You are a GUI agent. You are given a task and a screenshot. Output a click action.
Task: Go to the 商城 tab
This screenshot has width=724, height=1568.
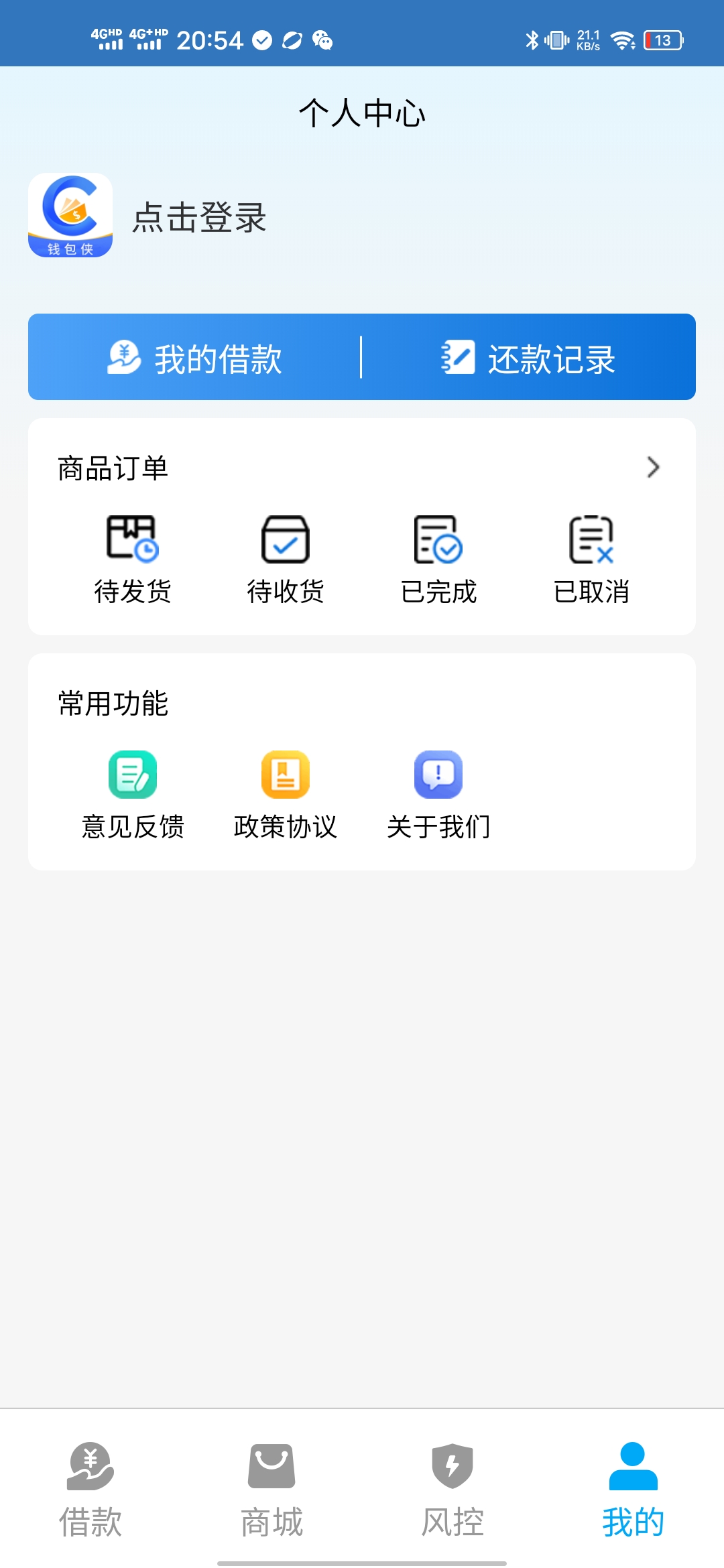point(271,1489)
